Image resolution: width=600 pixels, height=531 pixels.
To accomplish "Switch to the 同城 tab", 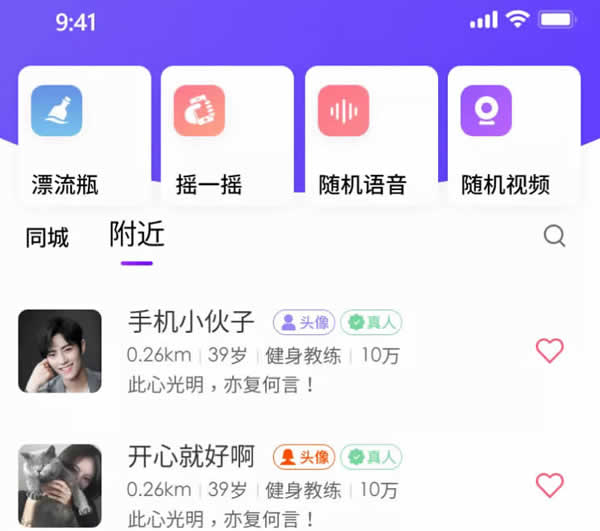I will tap(47, 238).
